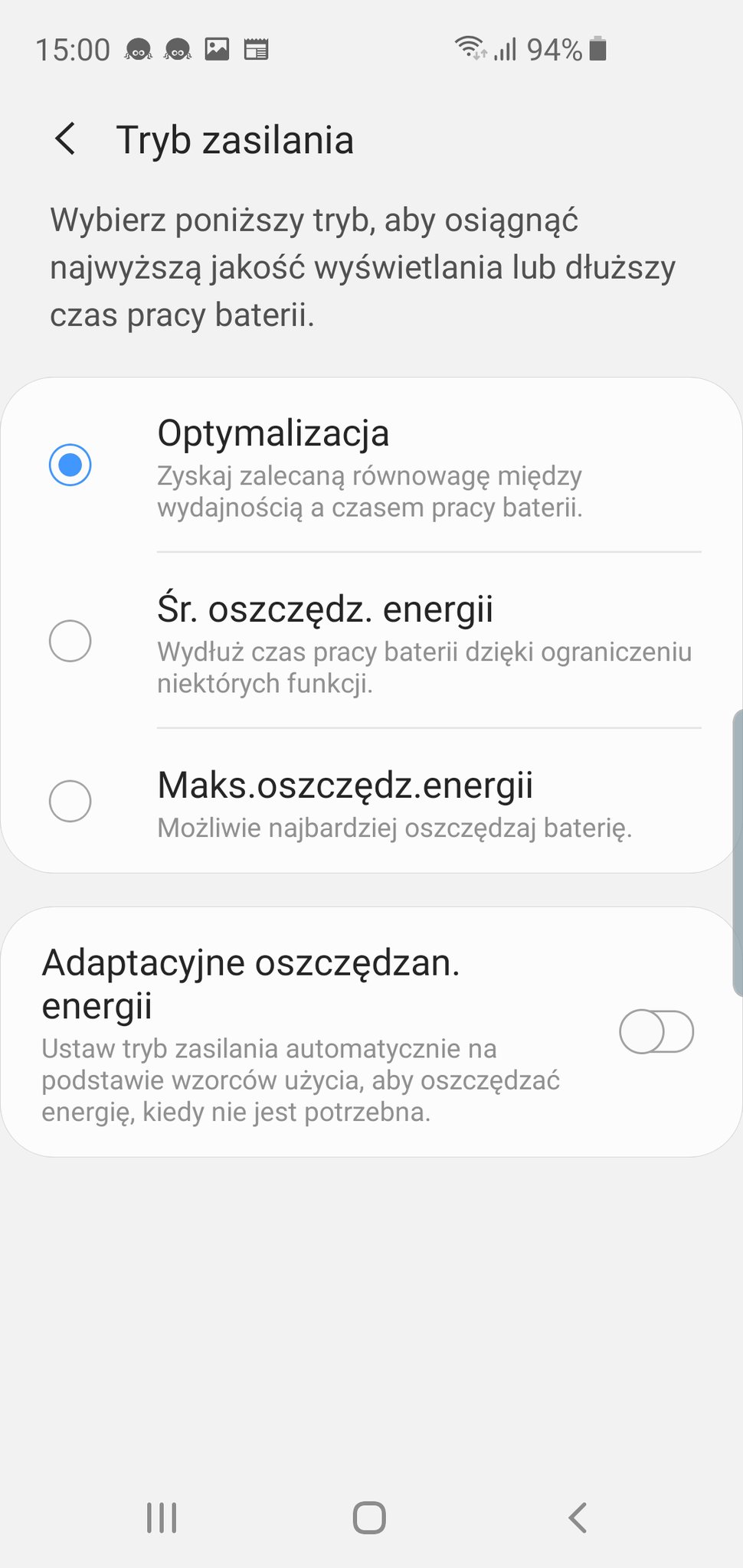Go back from Tryb zasilania
The height and width of the screenshot is (1568, 743).
tap(66, 139)
